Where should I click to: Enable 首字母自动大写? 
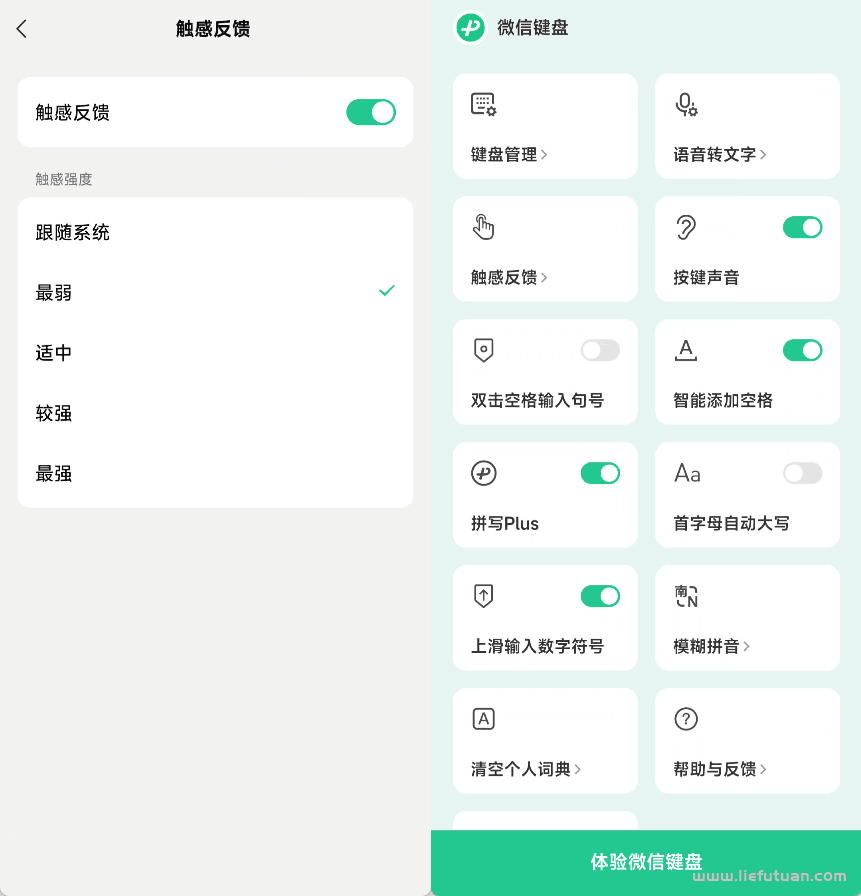click(802, 473)
